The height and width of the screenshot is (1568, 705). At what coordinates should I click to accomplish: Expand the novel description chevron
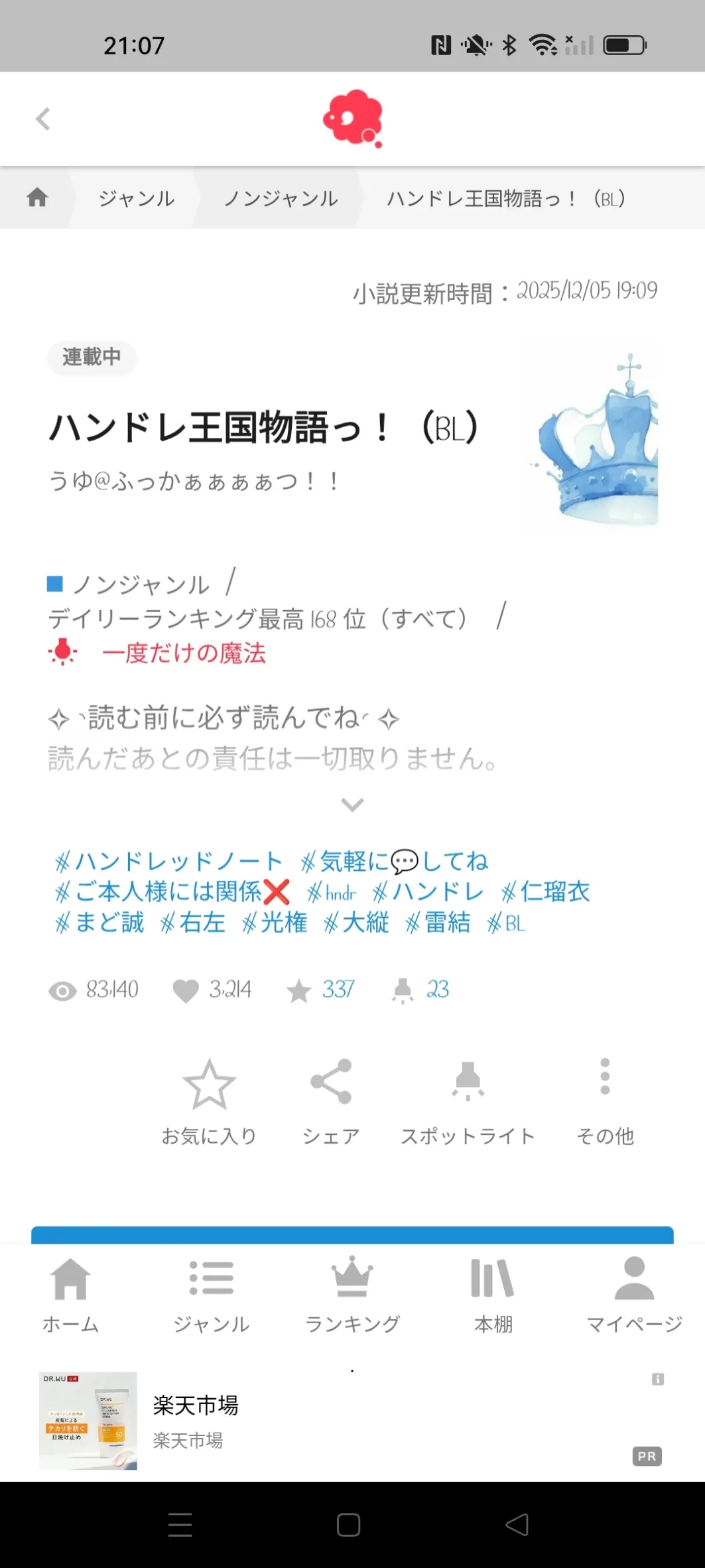tap(352, 805)
